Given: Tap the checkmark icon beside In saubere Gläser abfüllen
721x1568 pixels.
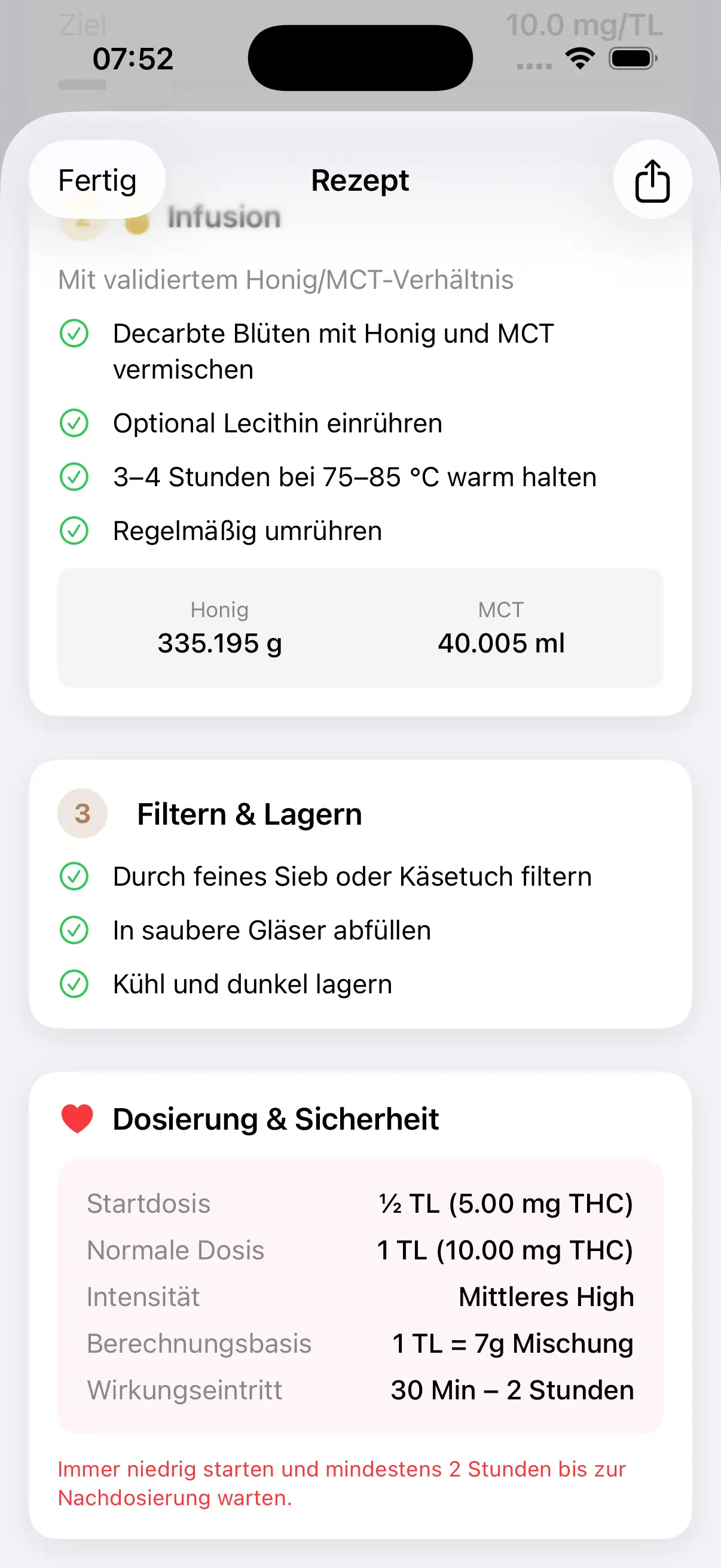Looking at the screenshot, I should pyautogui.click(x=74, y=929).
